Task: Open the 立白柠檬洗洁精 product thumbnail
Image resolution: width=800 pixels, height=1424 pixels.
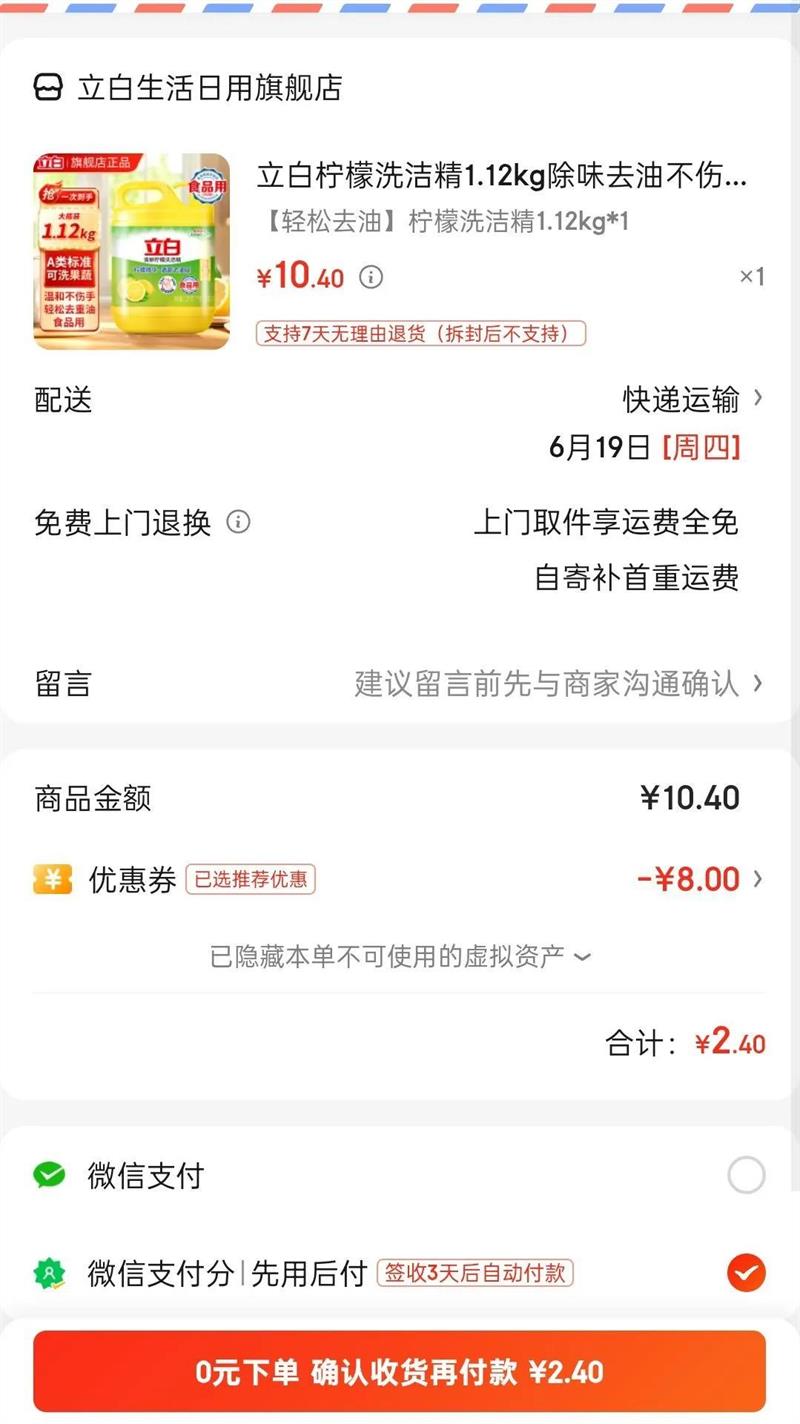Action: tap(132, 251)
